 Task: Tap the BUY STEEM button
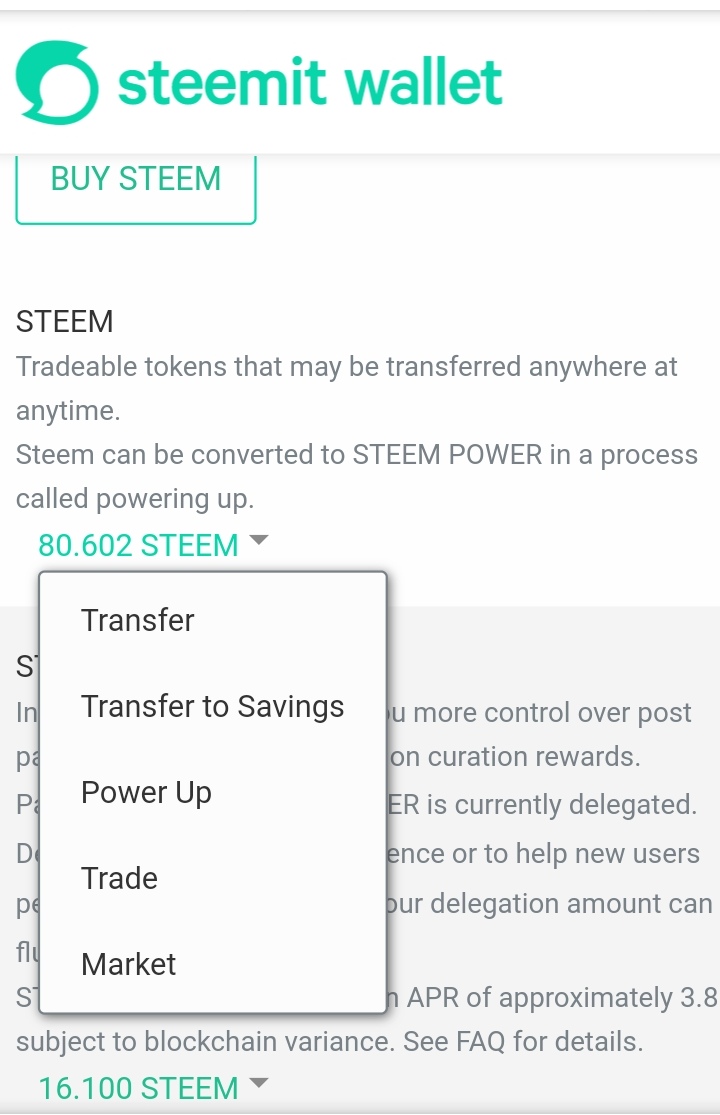135,182
